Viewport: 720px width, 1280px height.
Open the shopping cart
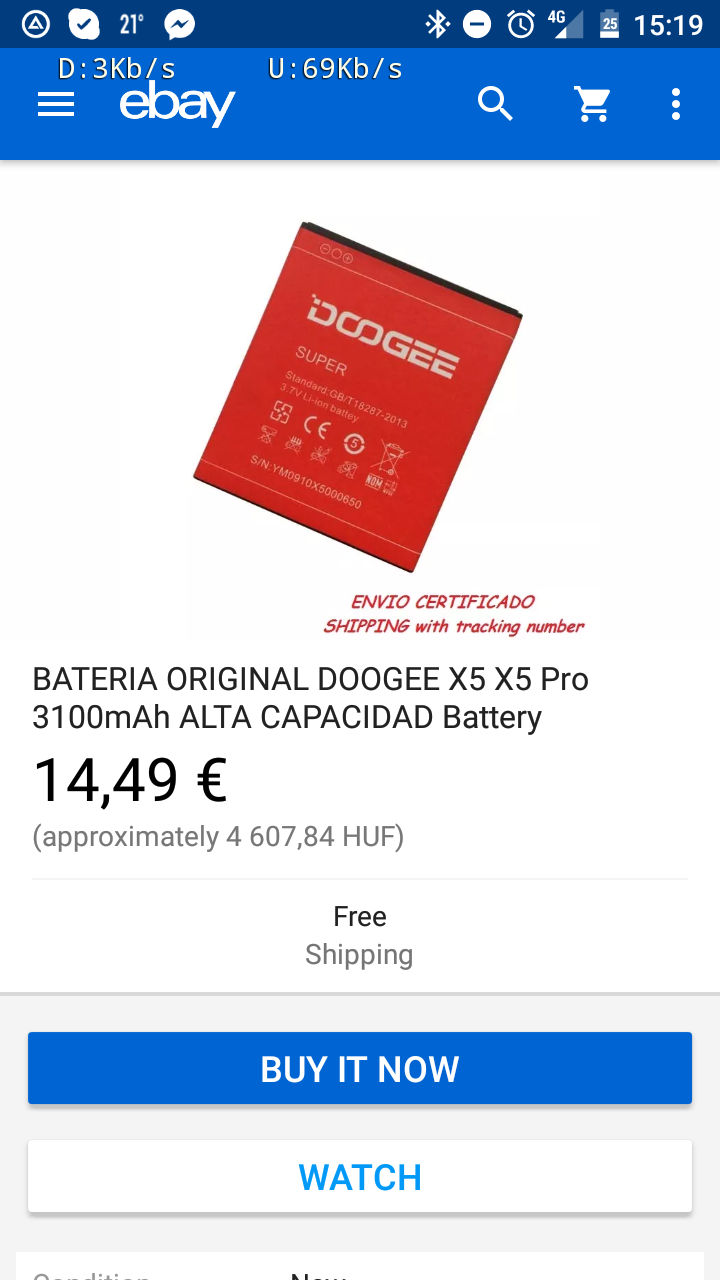(x=592, y=104)
